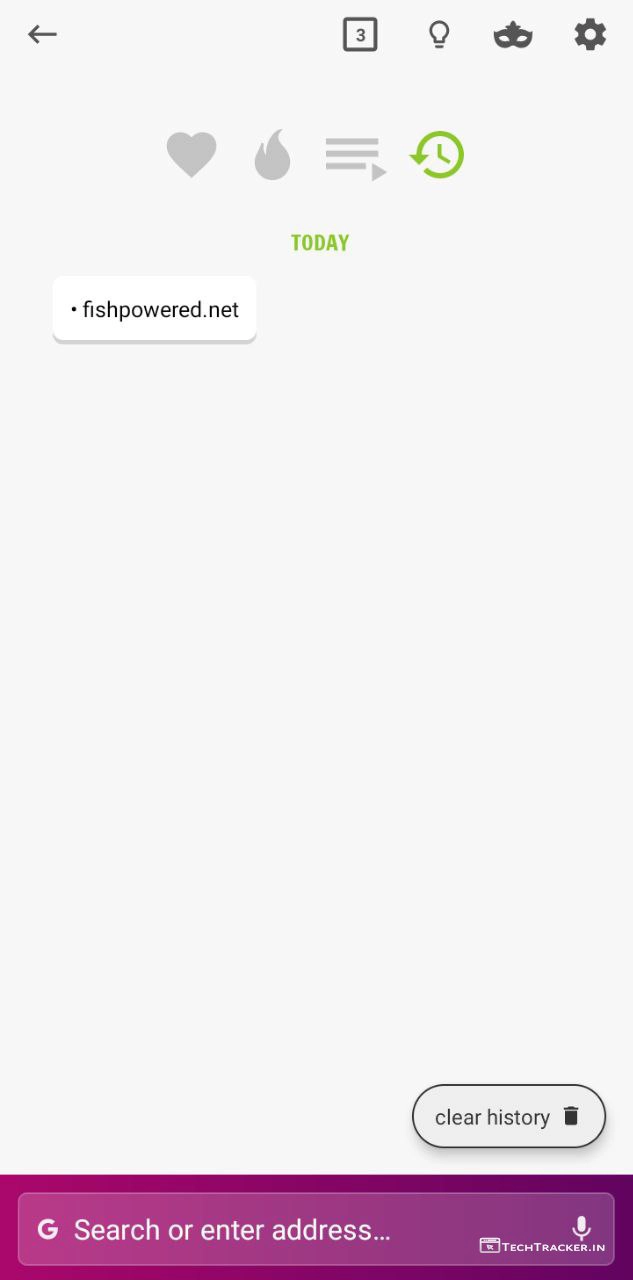Image resolution: width=633 pixels, height=1280 pixels.
Task: Switch to the favorites heart tab
Action: (x=191, y=156)
